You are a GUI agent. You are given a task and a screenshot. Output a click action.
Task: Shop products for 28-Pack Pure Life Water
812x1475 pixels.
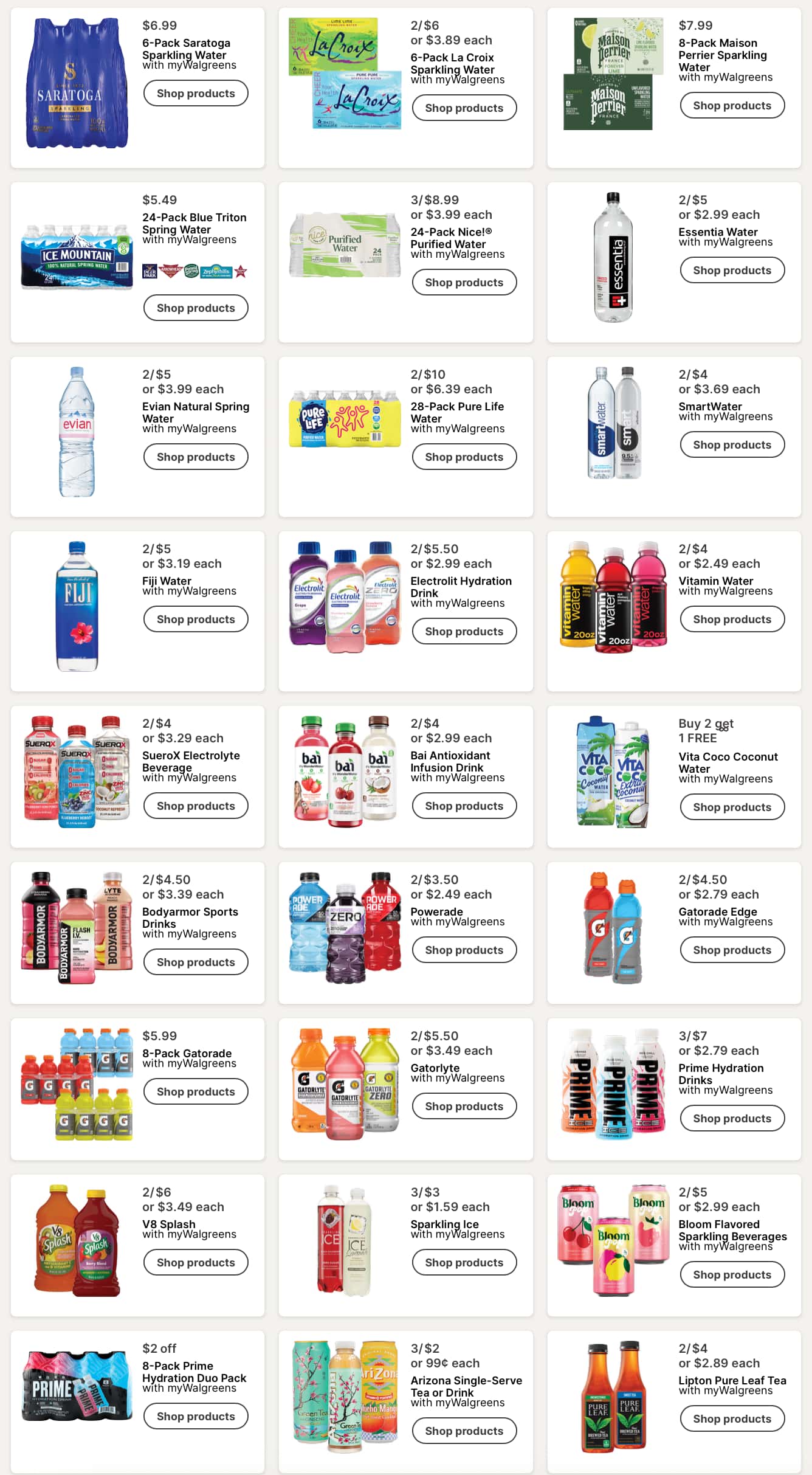coord(464,457)
